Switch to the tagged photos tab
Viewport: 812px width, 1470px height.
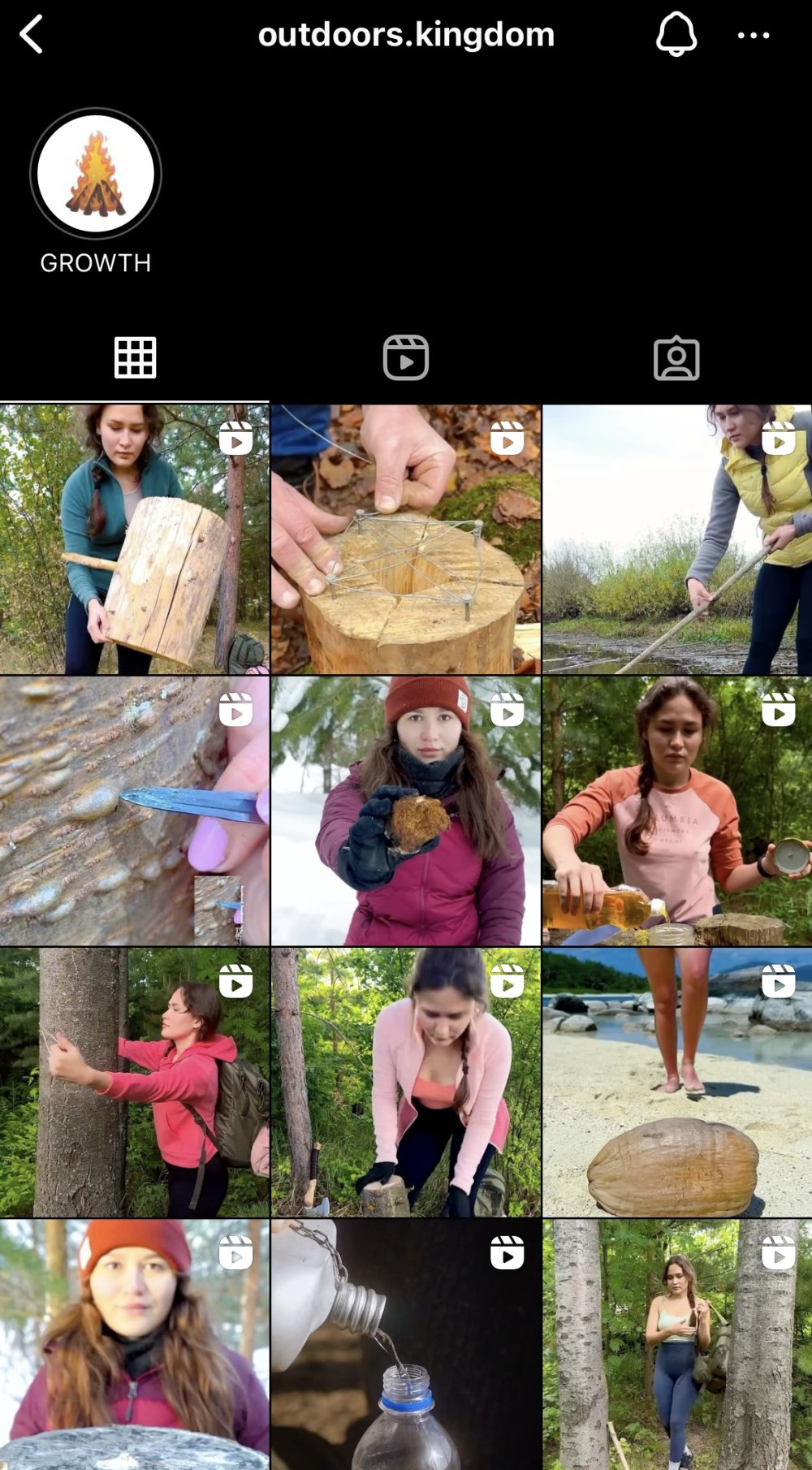click(676, 358)
